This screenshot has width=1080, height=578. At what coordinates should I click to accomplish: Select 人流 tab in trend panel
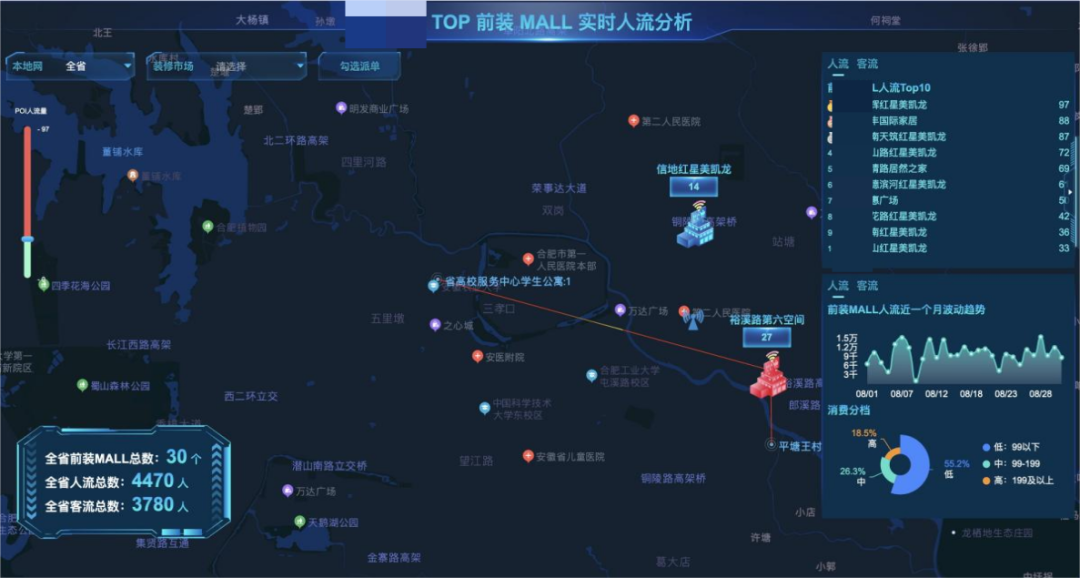tap(837, 286)
